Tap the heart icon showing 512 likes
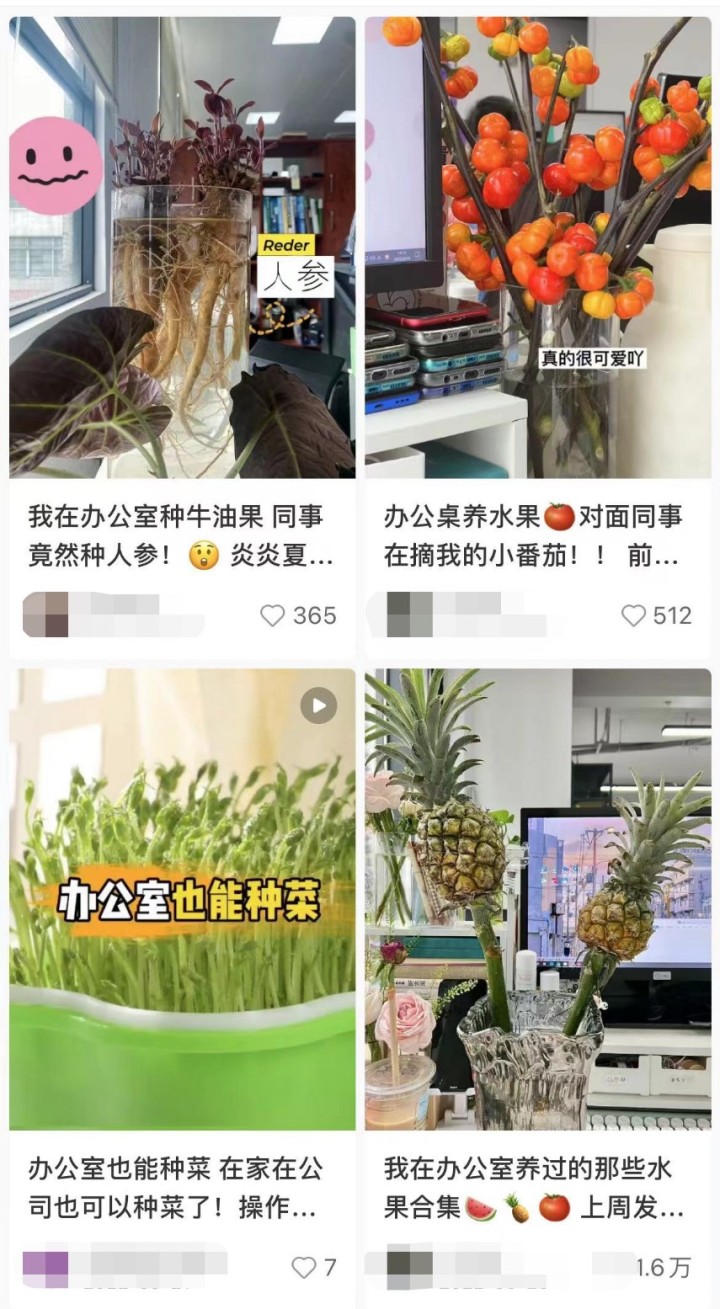 pyautogui.click(x=631, y=617)
